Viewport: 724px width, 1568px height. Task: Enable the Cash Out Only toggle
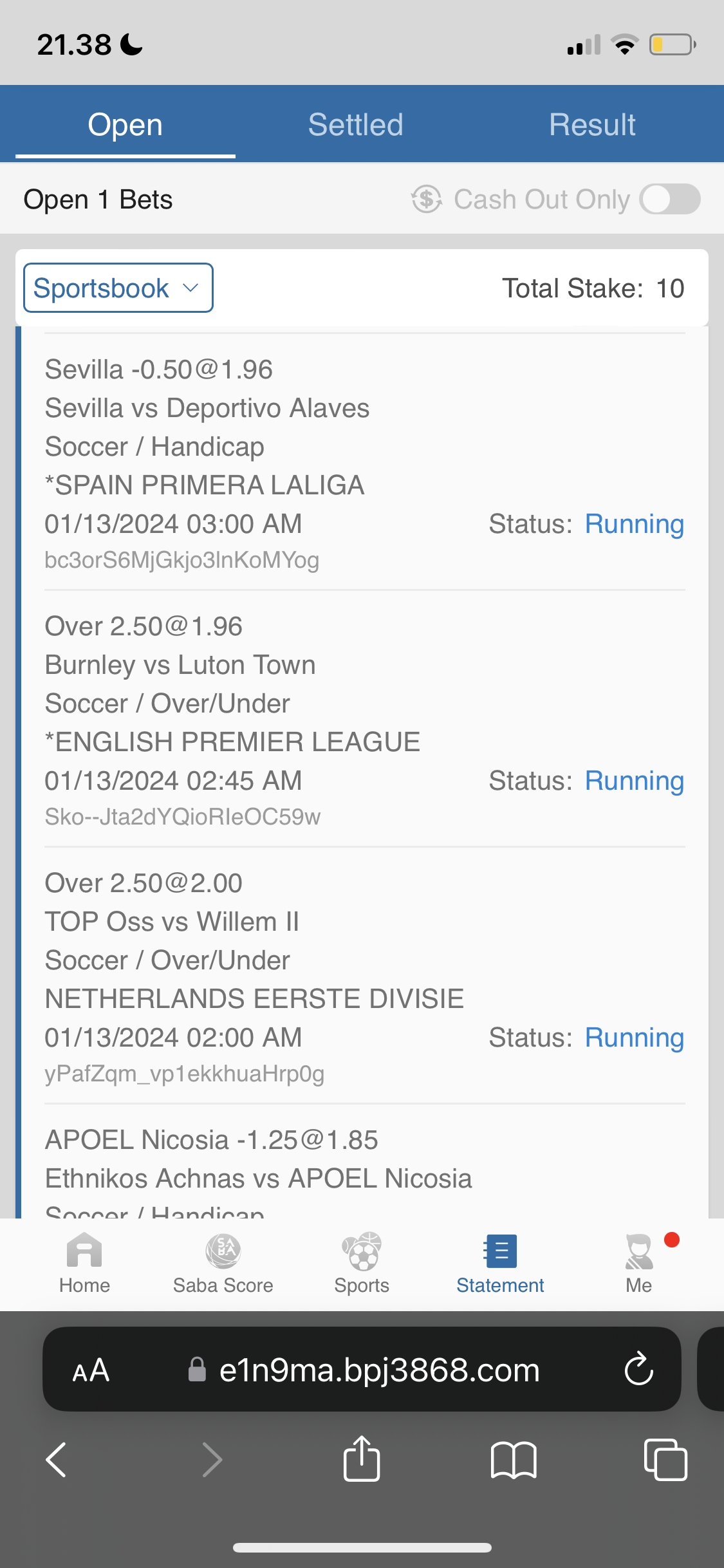[669, 199]
